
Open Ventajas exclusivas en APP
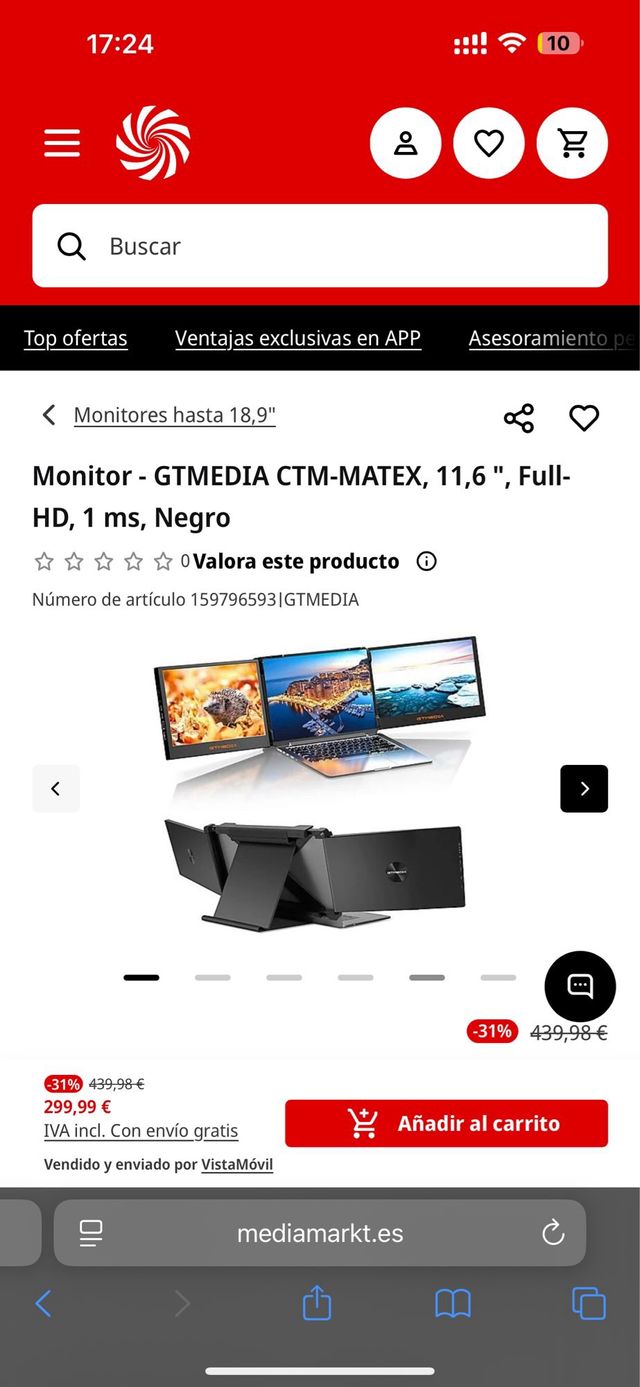[x=298, y=338]
